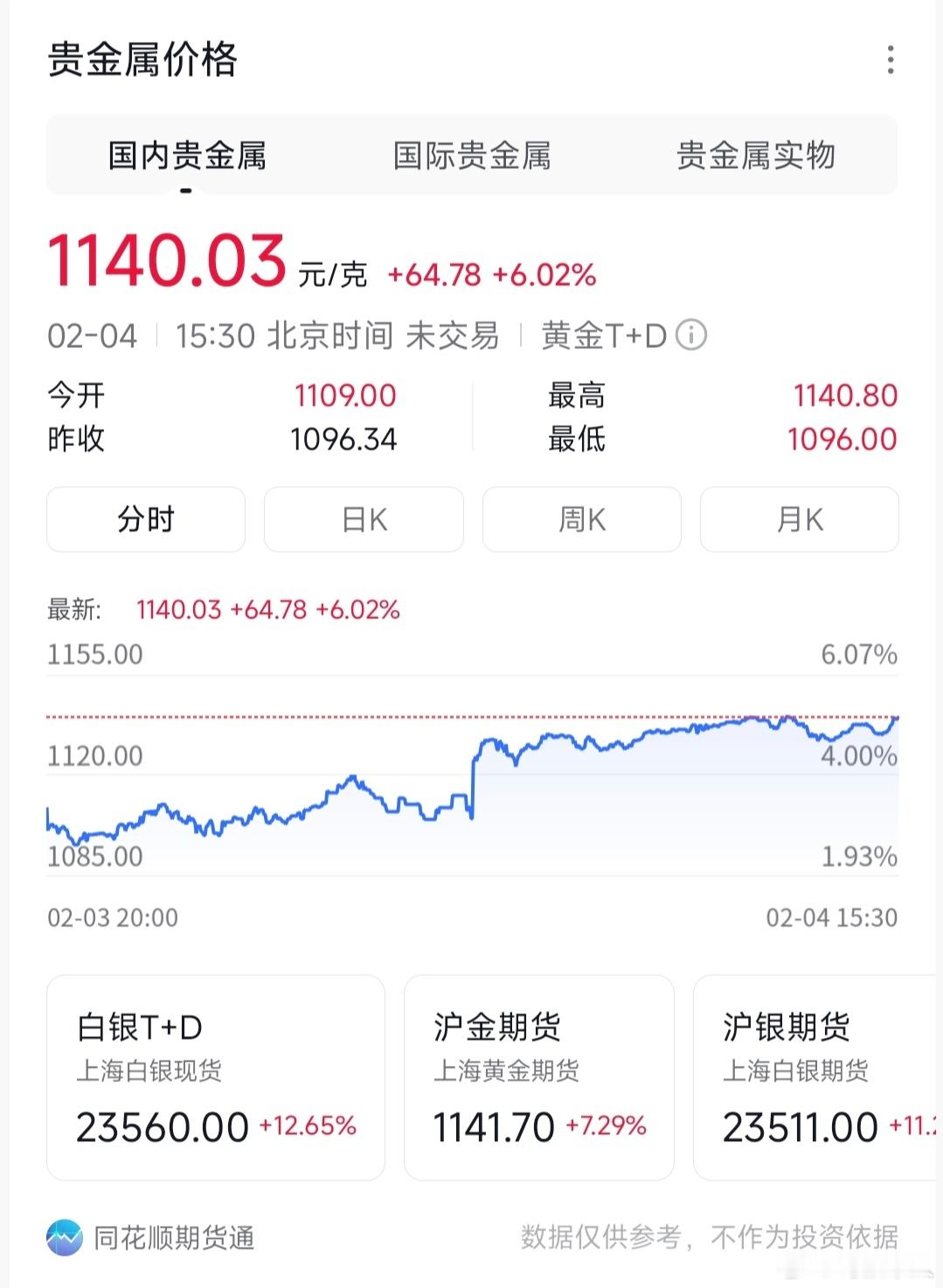
Task: Select the 周K weekly chart option
Action: [580, 519]
